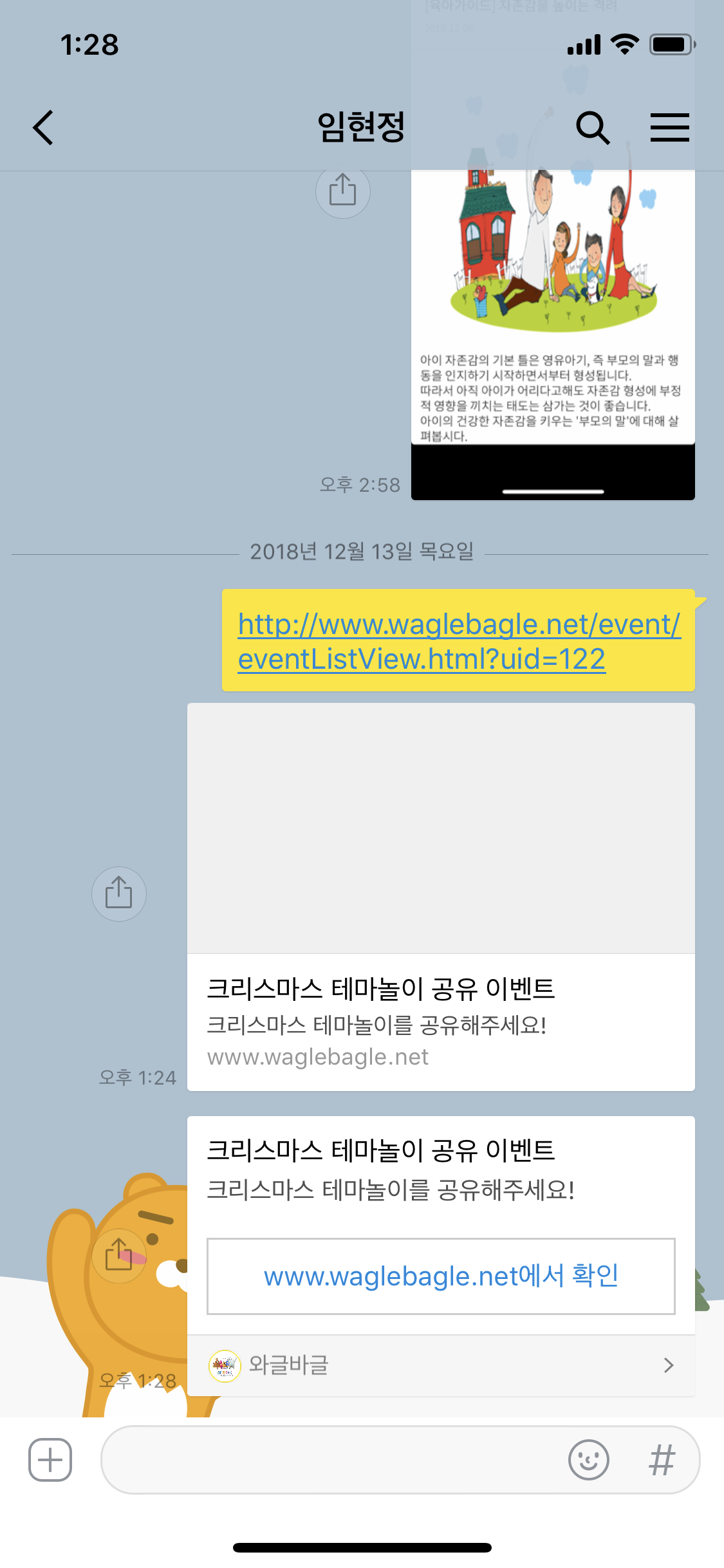Screen dimensions: 724x1568
Task: Open the emoticon picker
Action: pos(588,1459)
